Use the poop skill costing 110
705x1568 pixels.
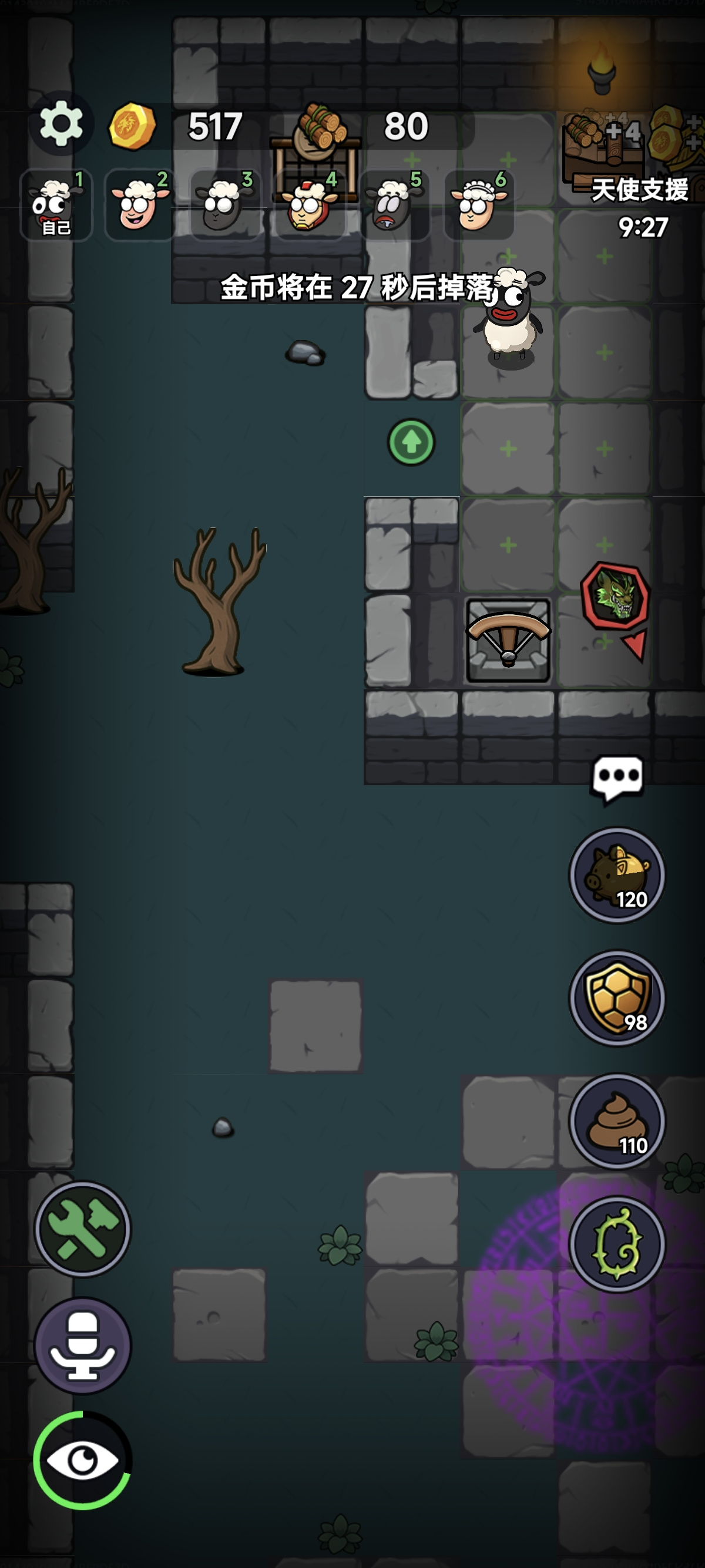pos(617,1121)
